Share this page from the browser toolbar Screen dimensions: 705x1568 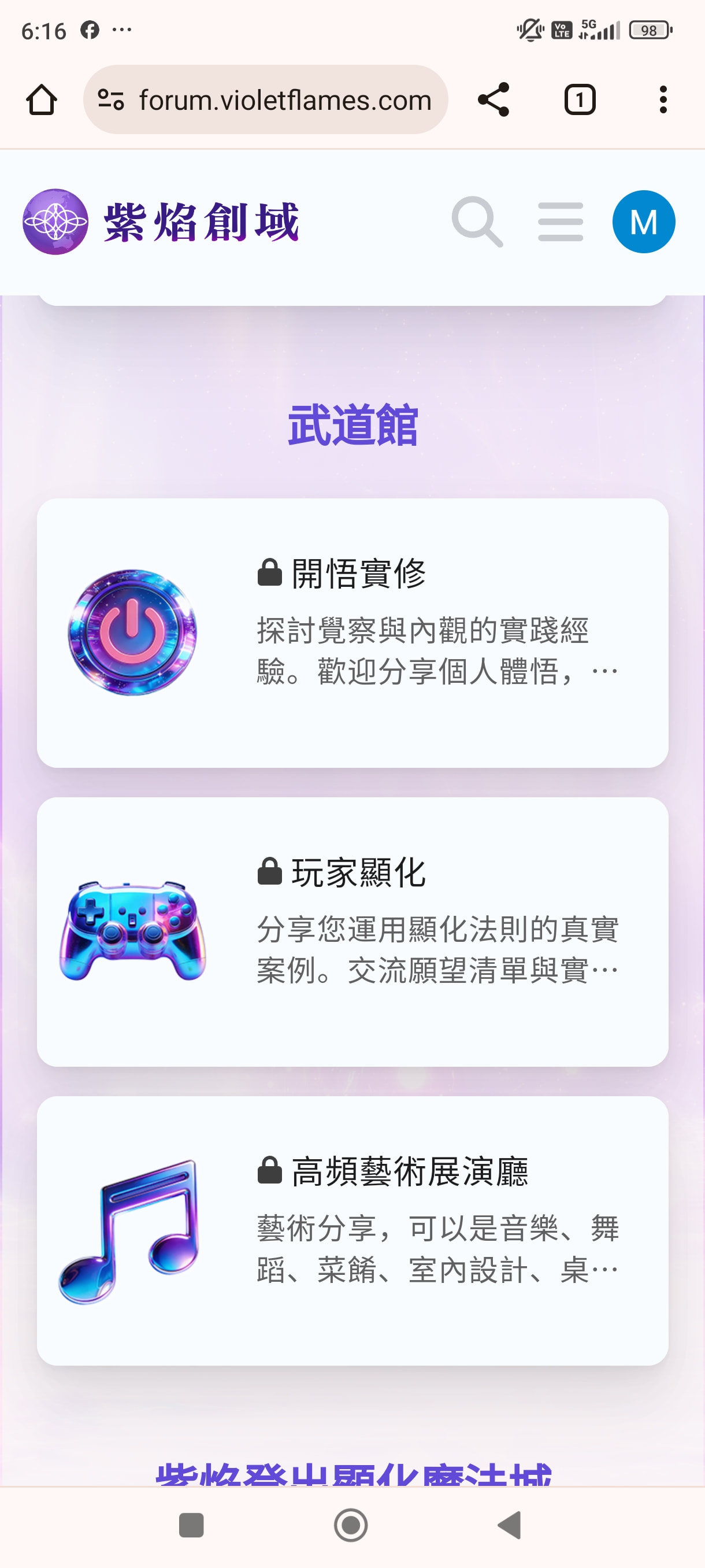(493, 100)
